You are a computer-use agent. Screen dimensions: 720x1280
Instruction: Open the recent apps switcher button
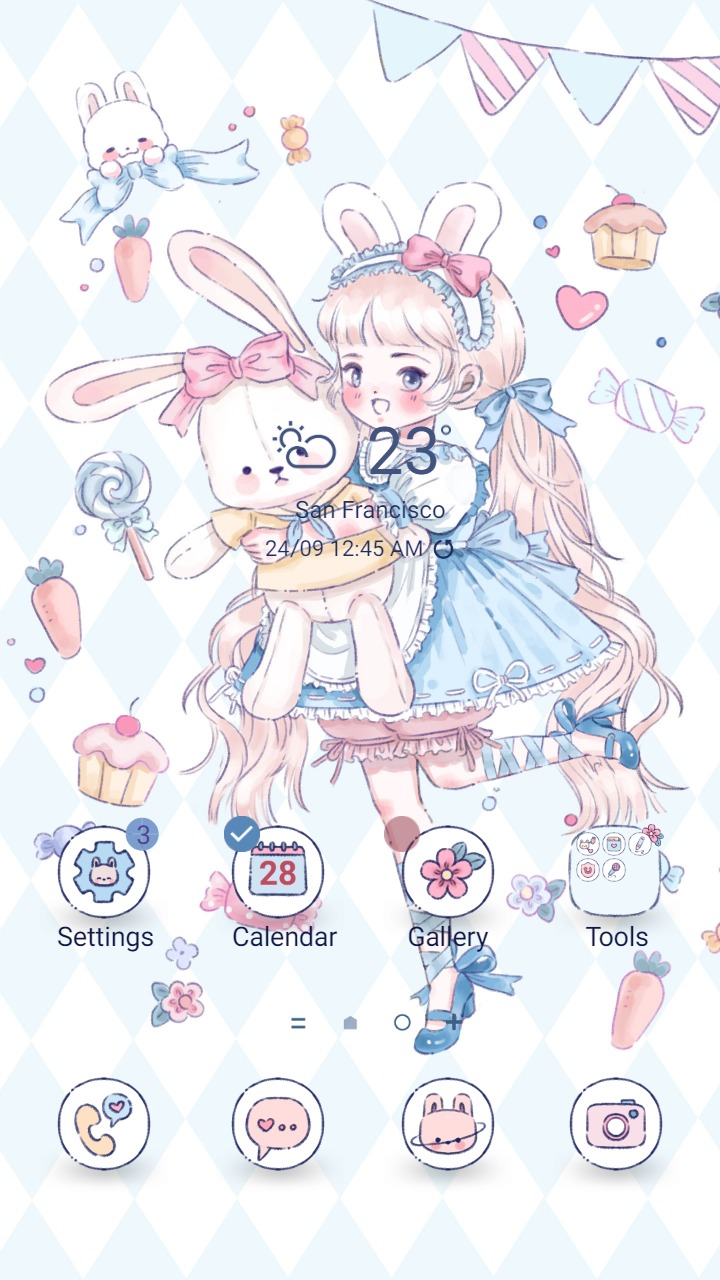click(x=297, y=1023)
